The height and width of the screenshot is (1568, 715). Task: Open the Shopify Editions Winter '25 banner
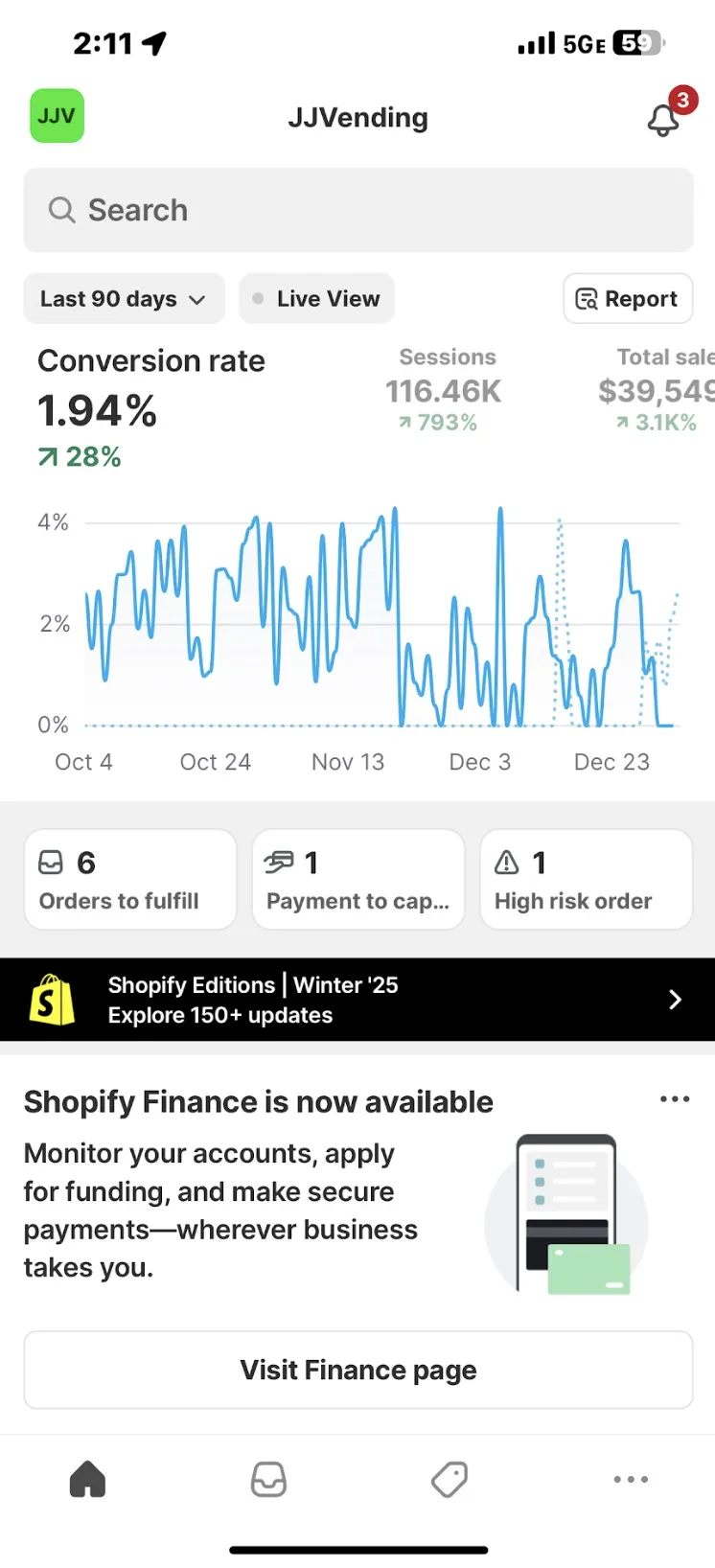(x=357, y=1000)
